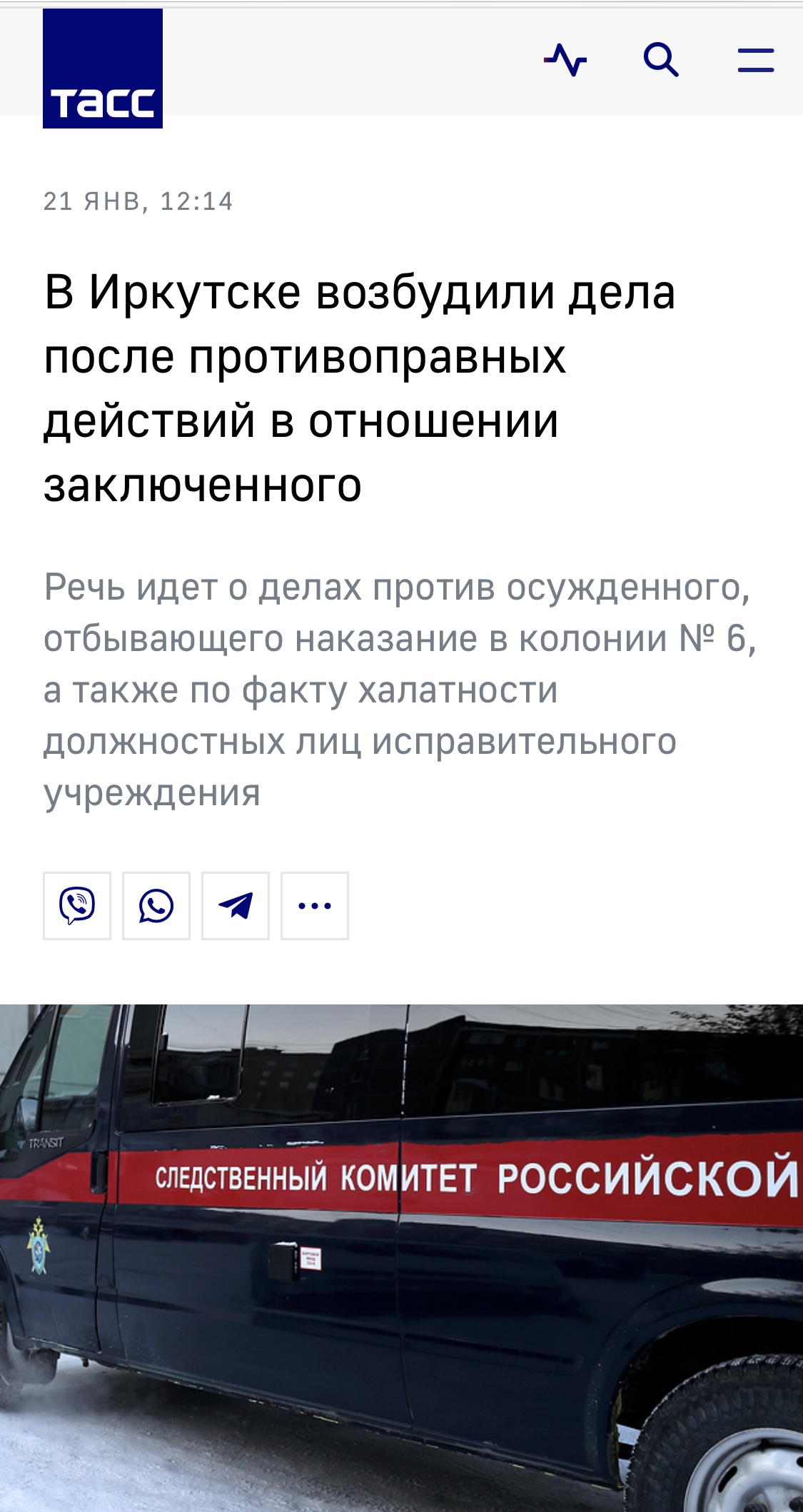Viewport: 803px width, 1512px height.
Task: Open the hamburger menu
Action: click(x=756, y=60)
